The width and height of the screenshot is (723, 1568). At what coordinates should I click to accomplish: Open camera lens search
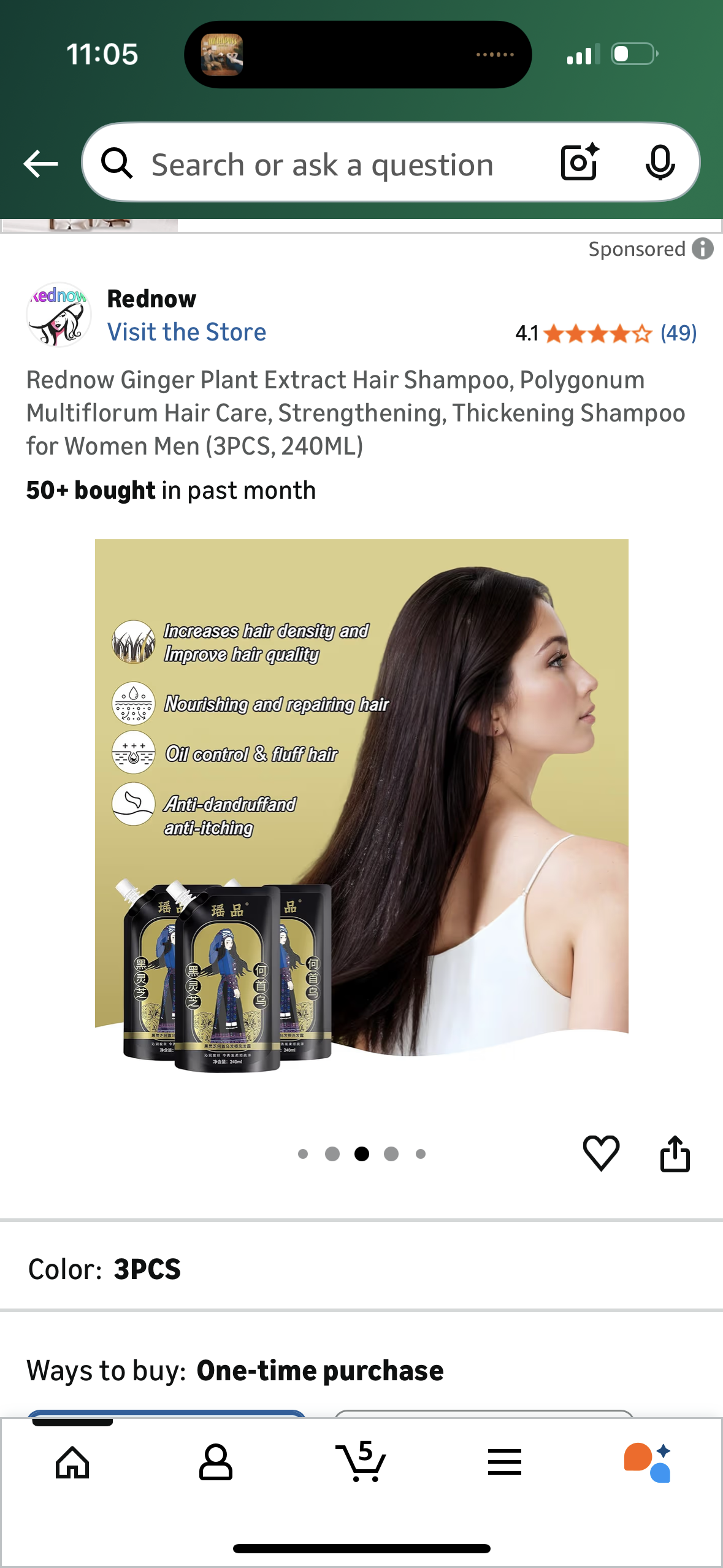coord(579,163)
